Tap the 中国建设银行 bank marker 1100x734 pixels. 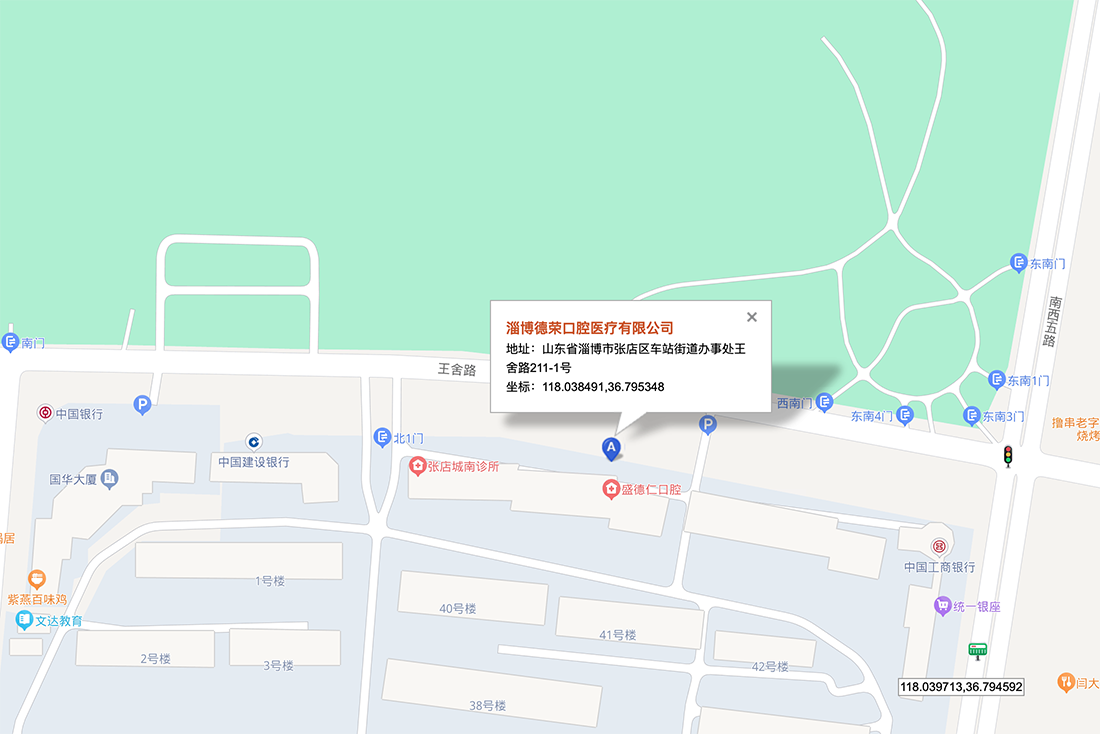[254, 442]
